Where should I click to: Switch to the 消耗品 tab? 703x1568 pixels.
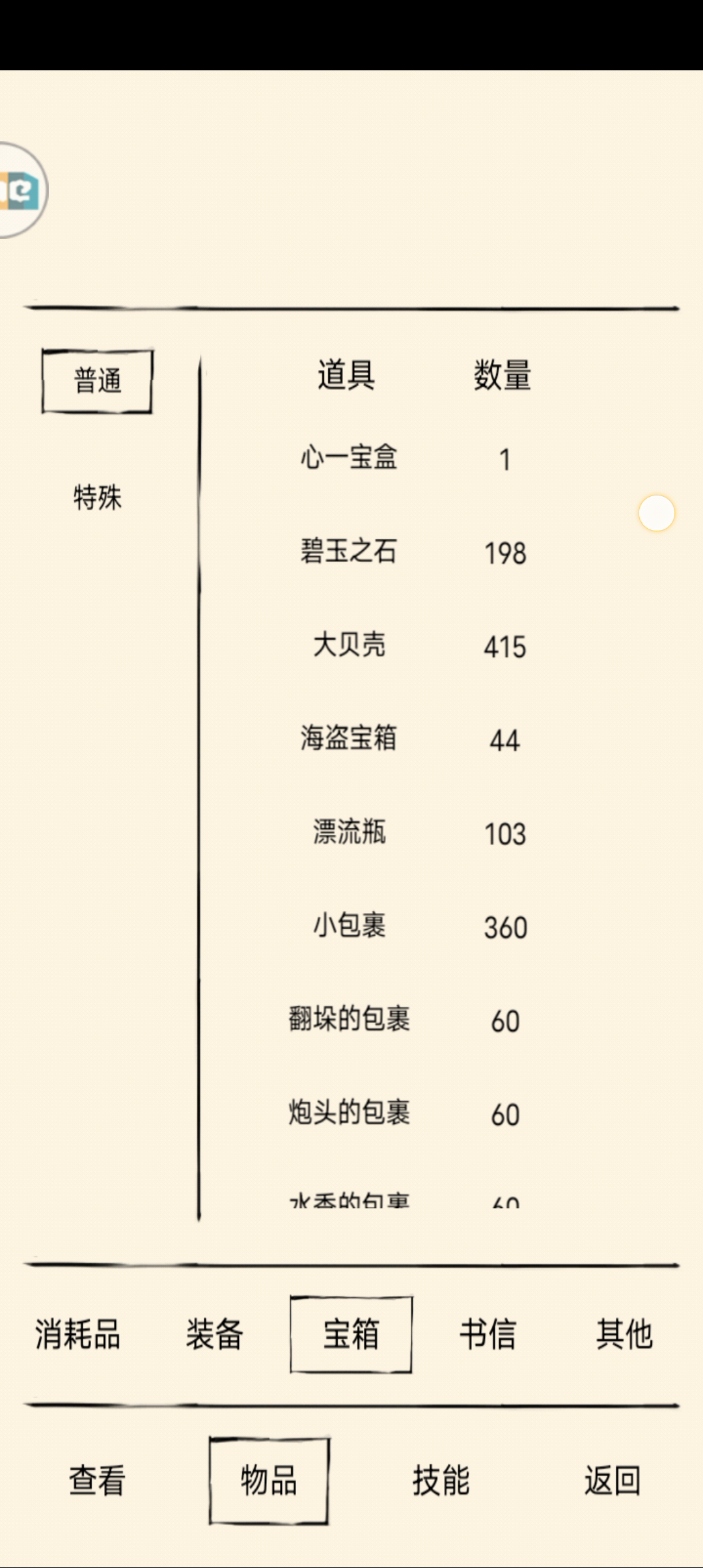[78, 1334]
